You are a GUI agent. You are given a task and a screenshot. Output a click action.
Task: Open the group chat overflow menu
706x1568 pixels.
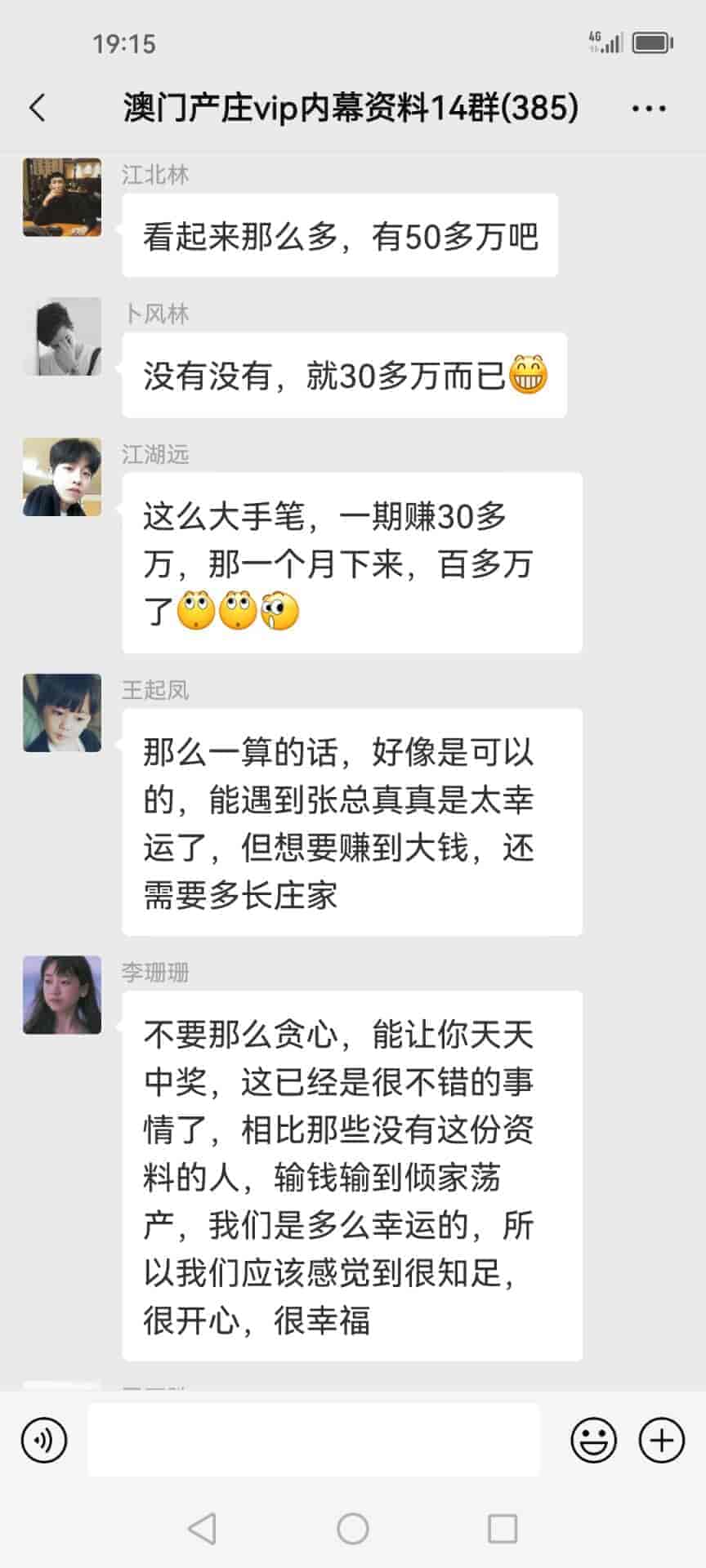tap(649, 108)
